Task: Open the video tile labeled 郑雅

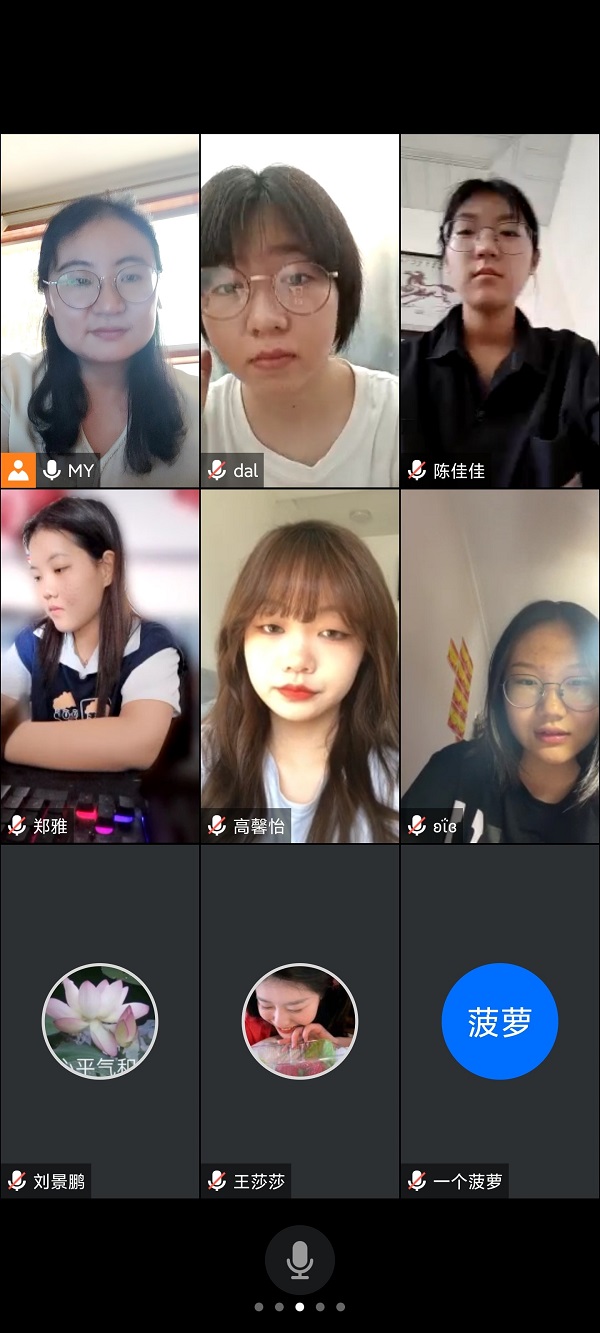Action: [100, 665]
